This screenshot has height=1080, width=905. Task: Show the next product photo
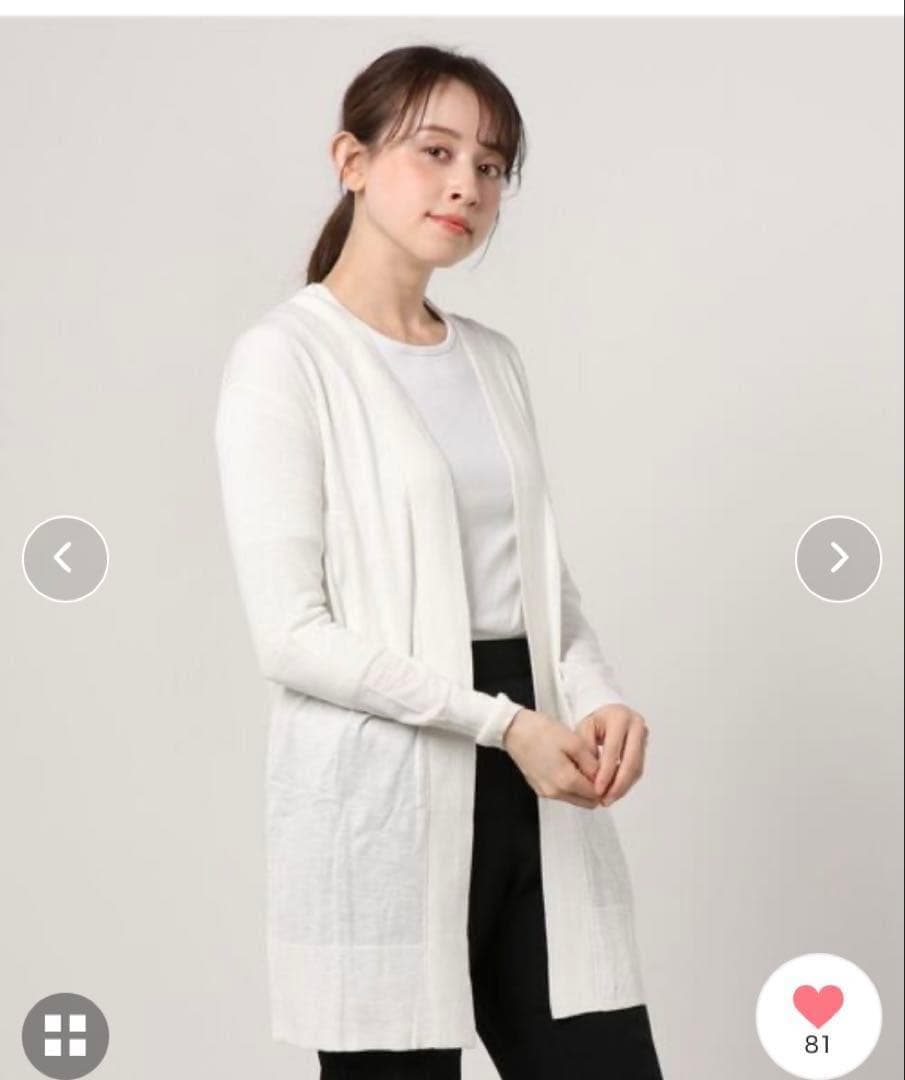[838, 558]
